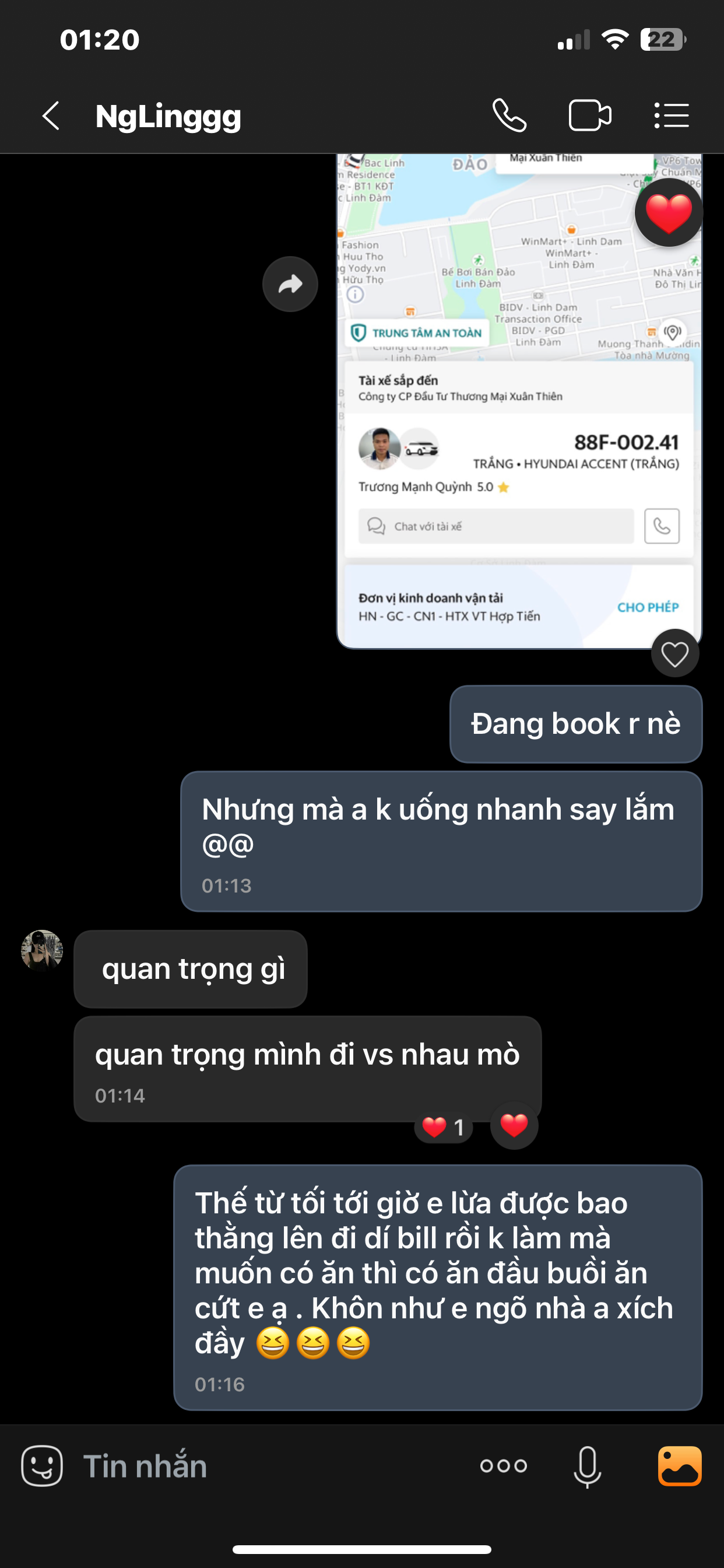This screenshot has width=724, height=1568.
Task: Start a voice call with NgLinggg
Action: pyautogui.click(x=509, y=116)
